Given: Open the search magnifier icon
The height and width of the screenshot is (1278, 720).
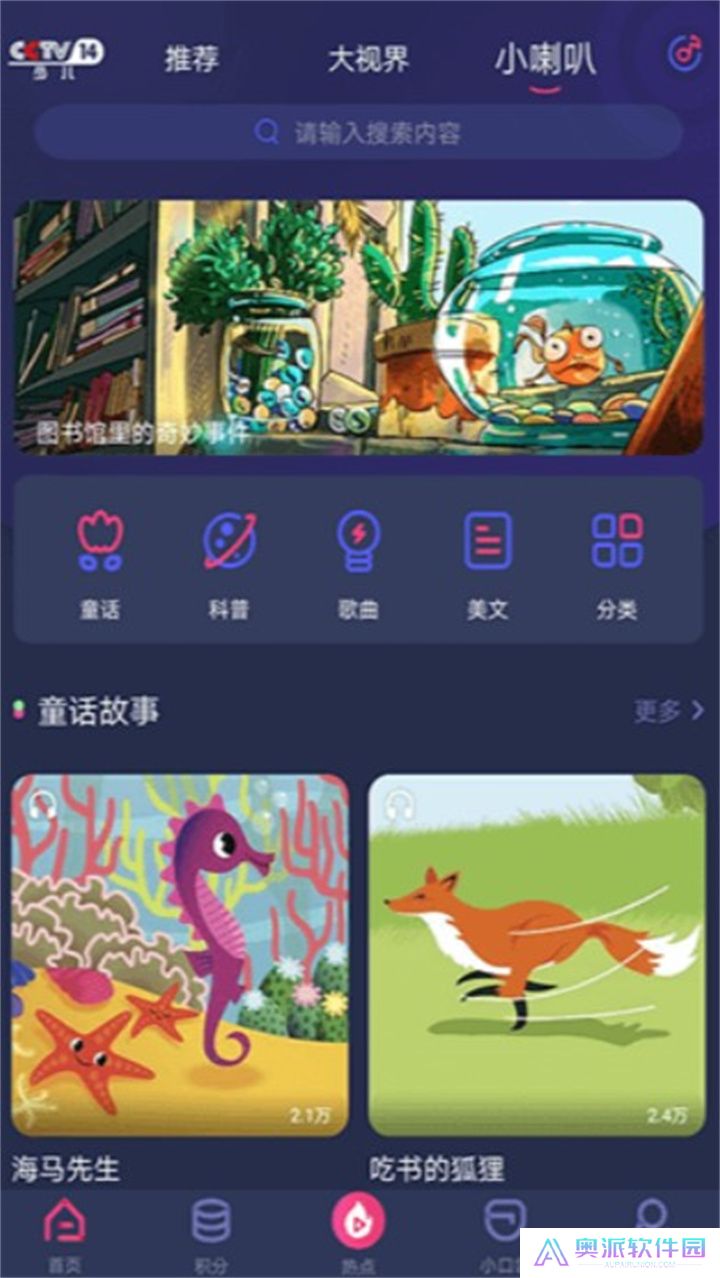Looking at the screenshot, I should (266, 130).
